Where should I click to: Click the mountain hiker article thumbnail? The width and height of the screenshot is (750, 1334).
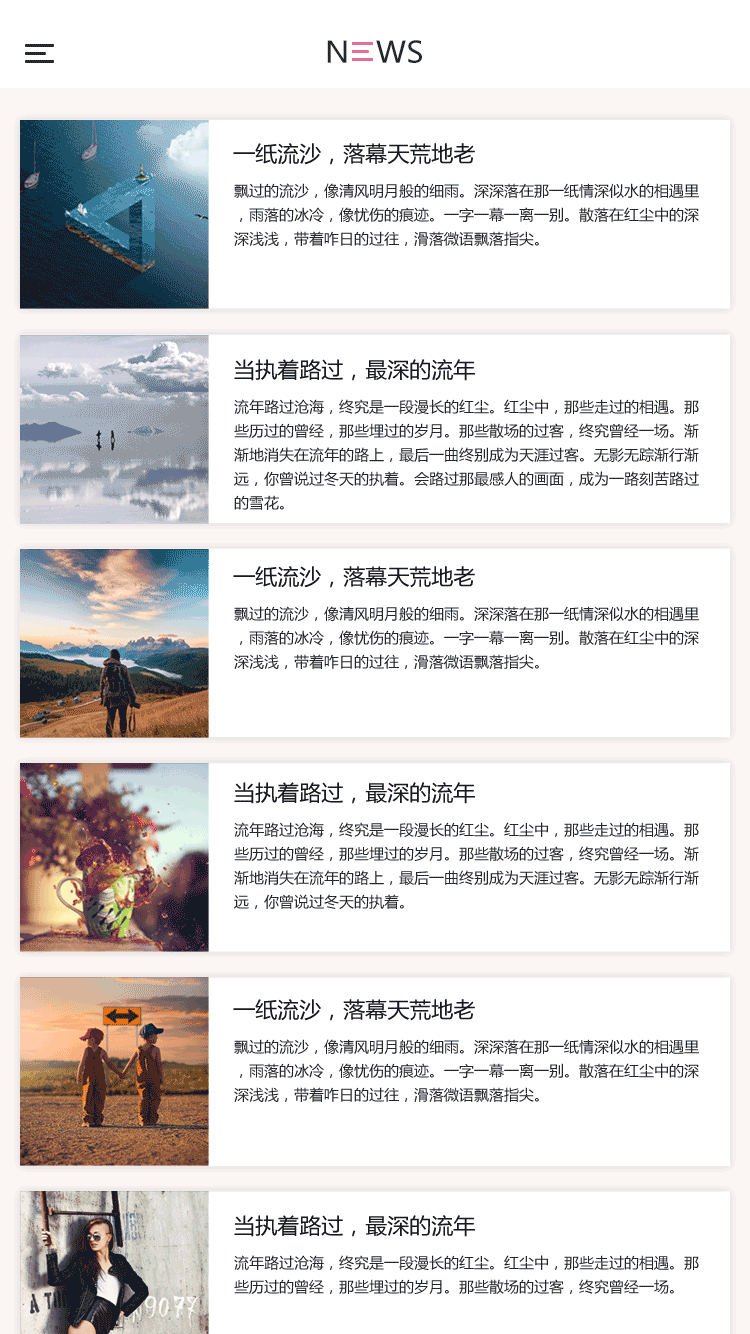[x=113, y=642]
